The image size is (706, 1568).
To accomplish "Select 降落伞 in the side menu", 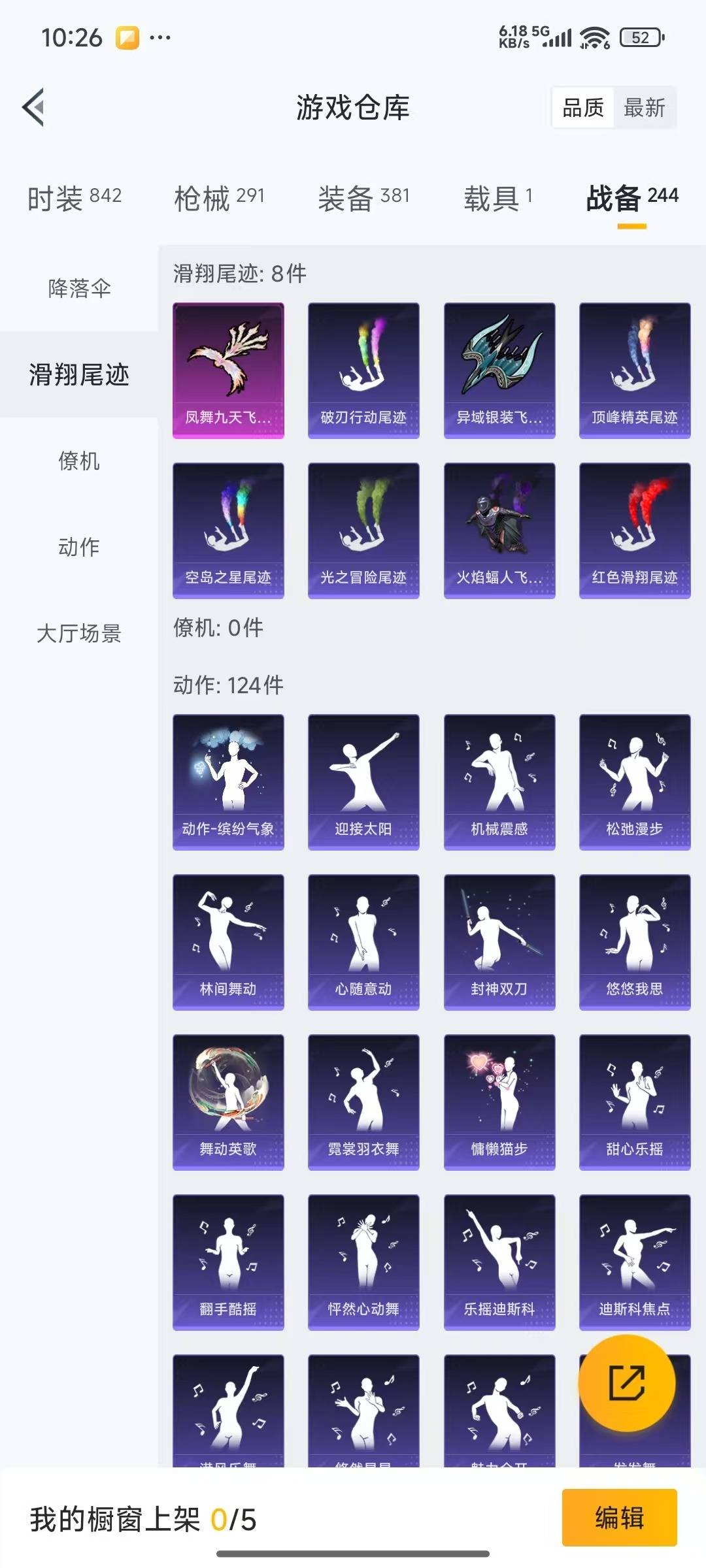I will 79,288.
